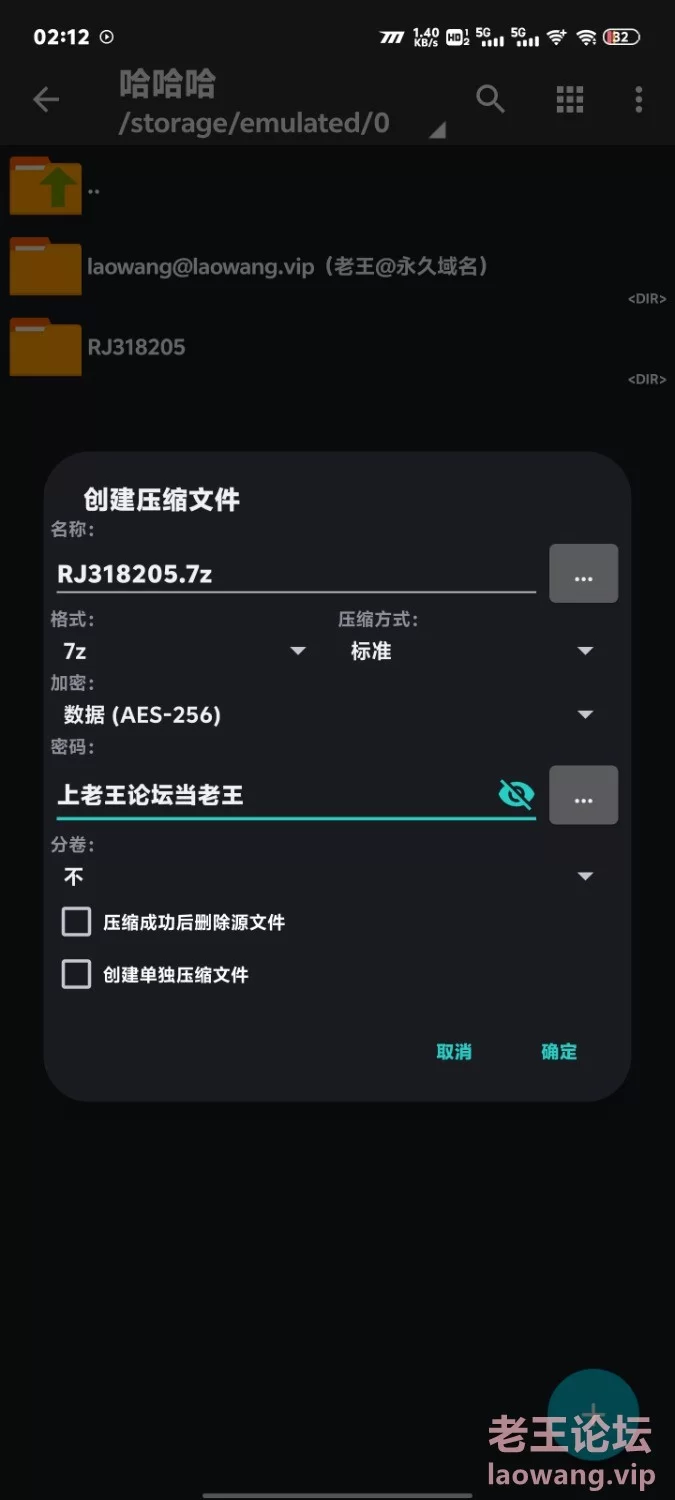The image size is (675, 1500).
Task: Tap the archive name field RJ318205.7z
Action: click(x=296, y=574)
